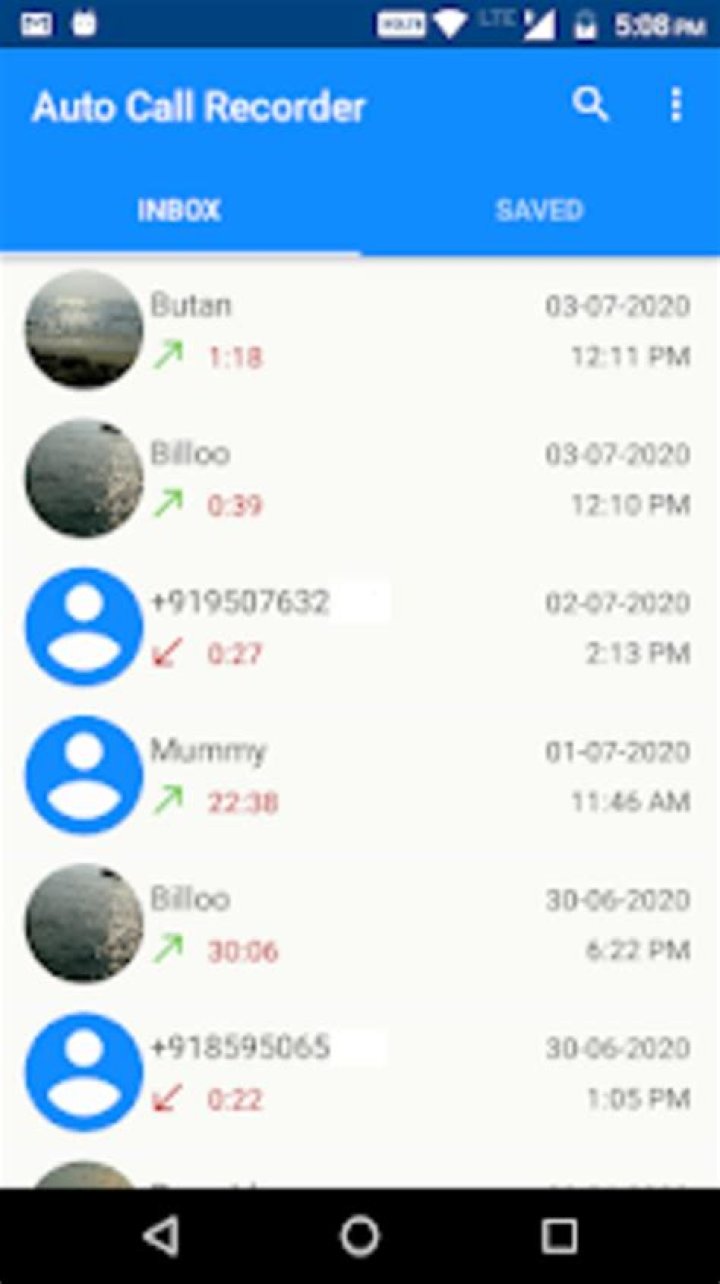
Task: Tap the system home button
Action: (x=360, y=1236)
